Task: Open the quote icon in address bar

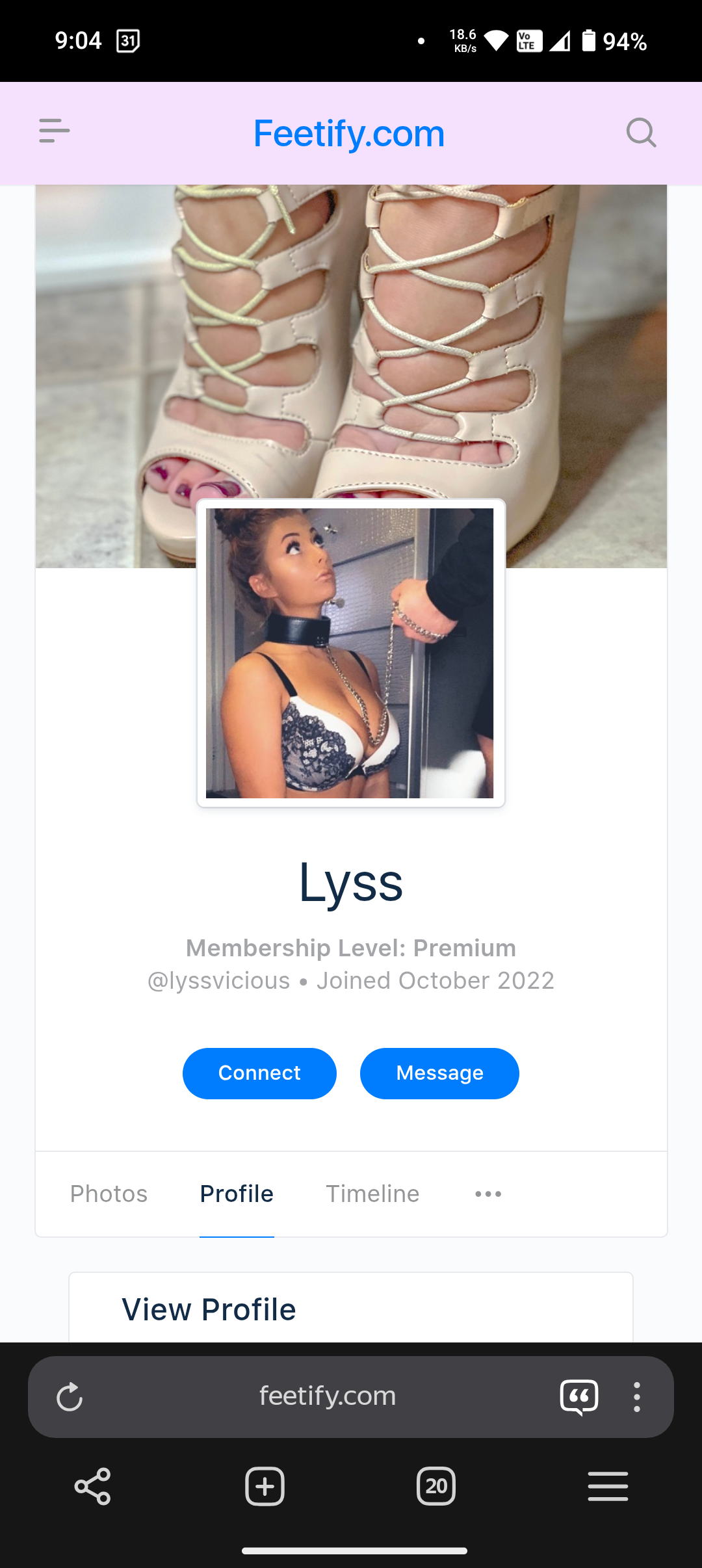Action: (578, 1397)
